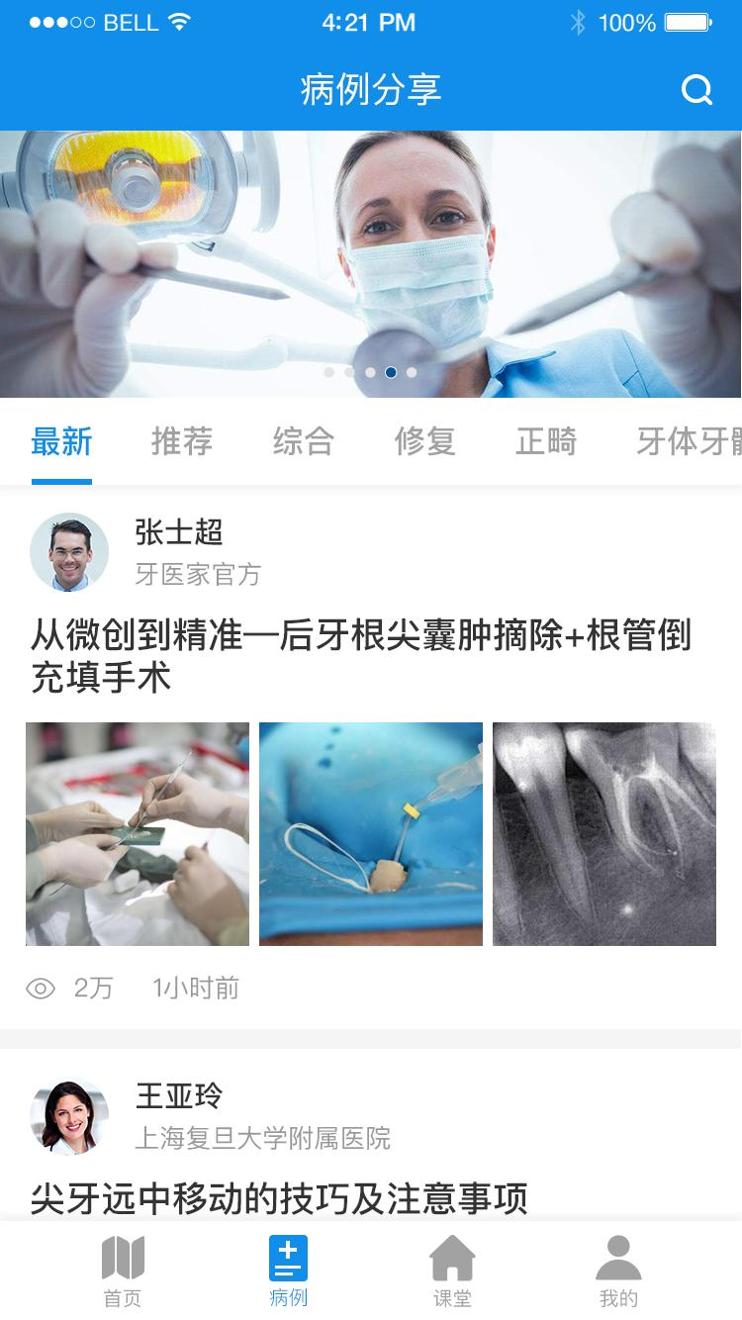Switch to the 推荐 tab

[181, 442]
